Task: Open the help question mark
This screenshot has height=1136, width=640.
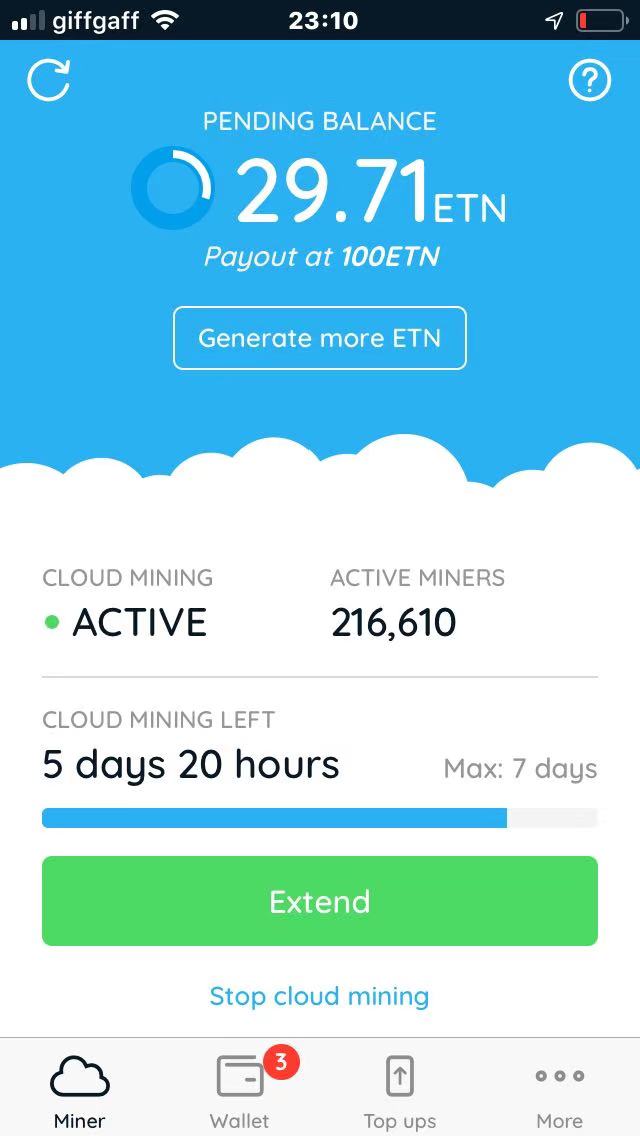Action: pyautogui.click(x=589, y=81)
